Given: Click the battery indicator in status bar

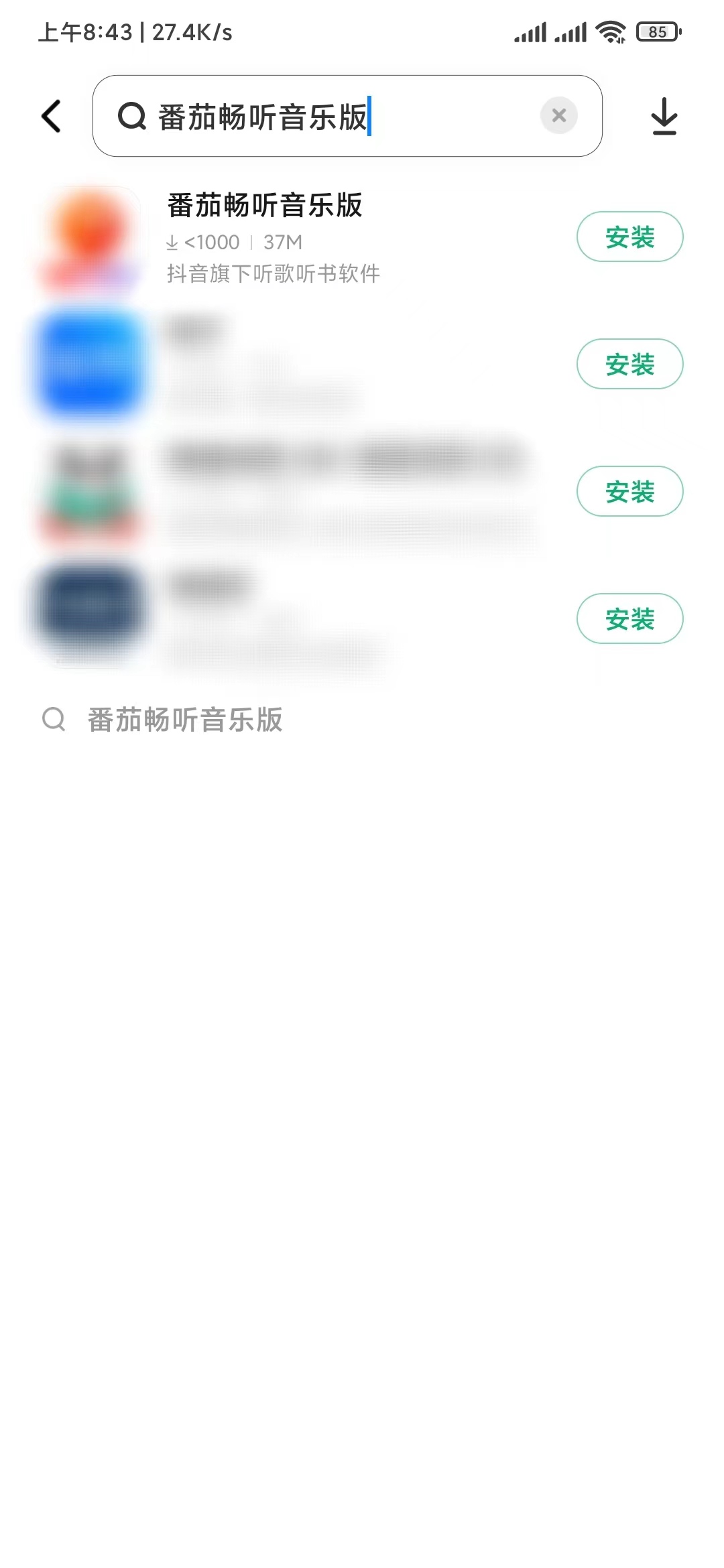Looking at the screenshot, I should pyautogui.click(x=658, y=31).
